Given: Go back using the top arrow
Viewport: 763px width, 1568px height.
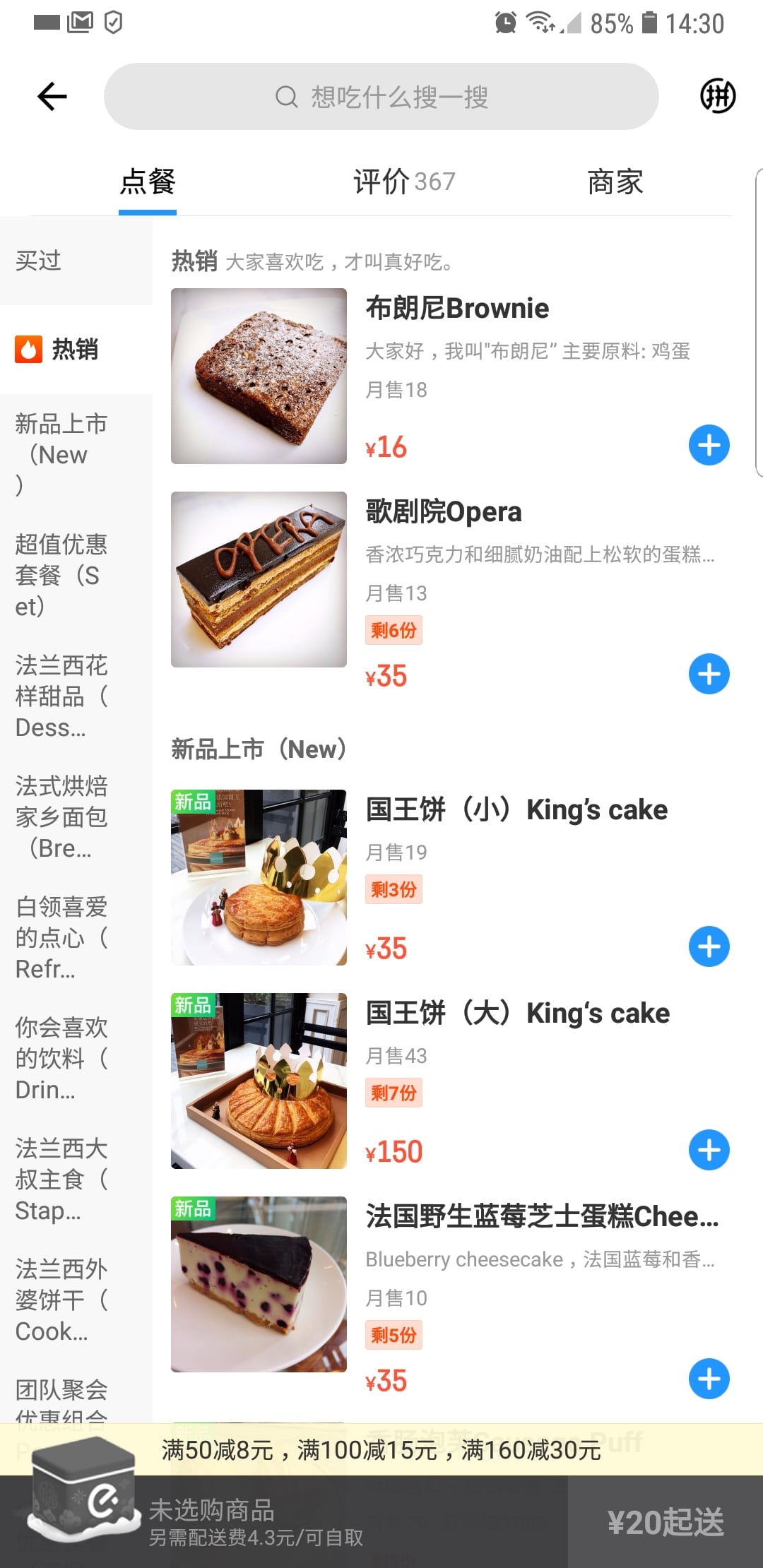Looking at the screenshot, I should coord(52,97).
